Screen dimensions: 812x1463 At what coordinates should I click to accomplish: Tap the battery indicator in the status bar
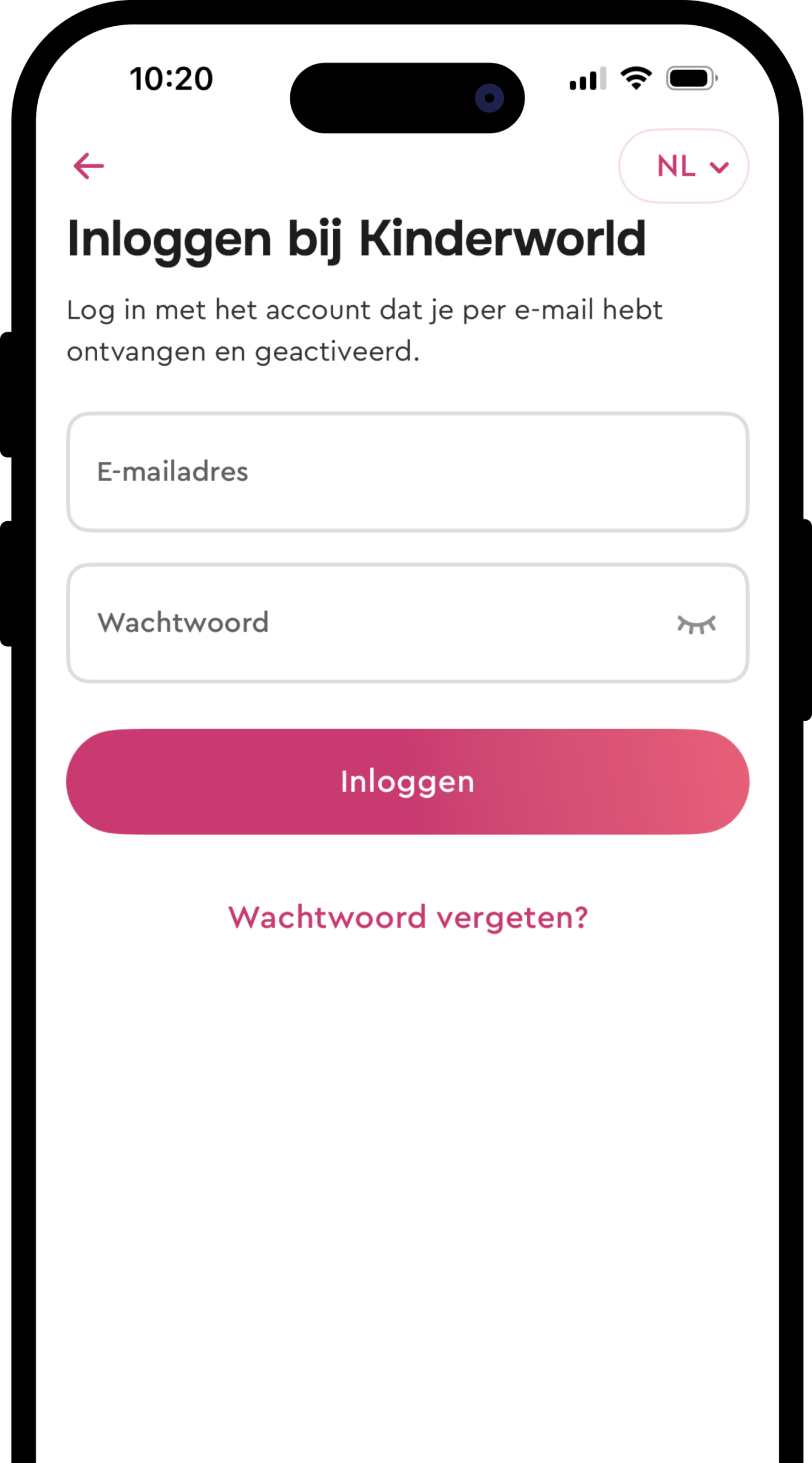click(689, 78)
